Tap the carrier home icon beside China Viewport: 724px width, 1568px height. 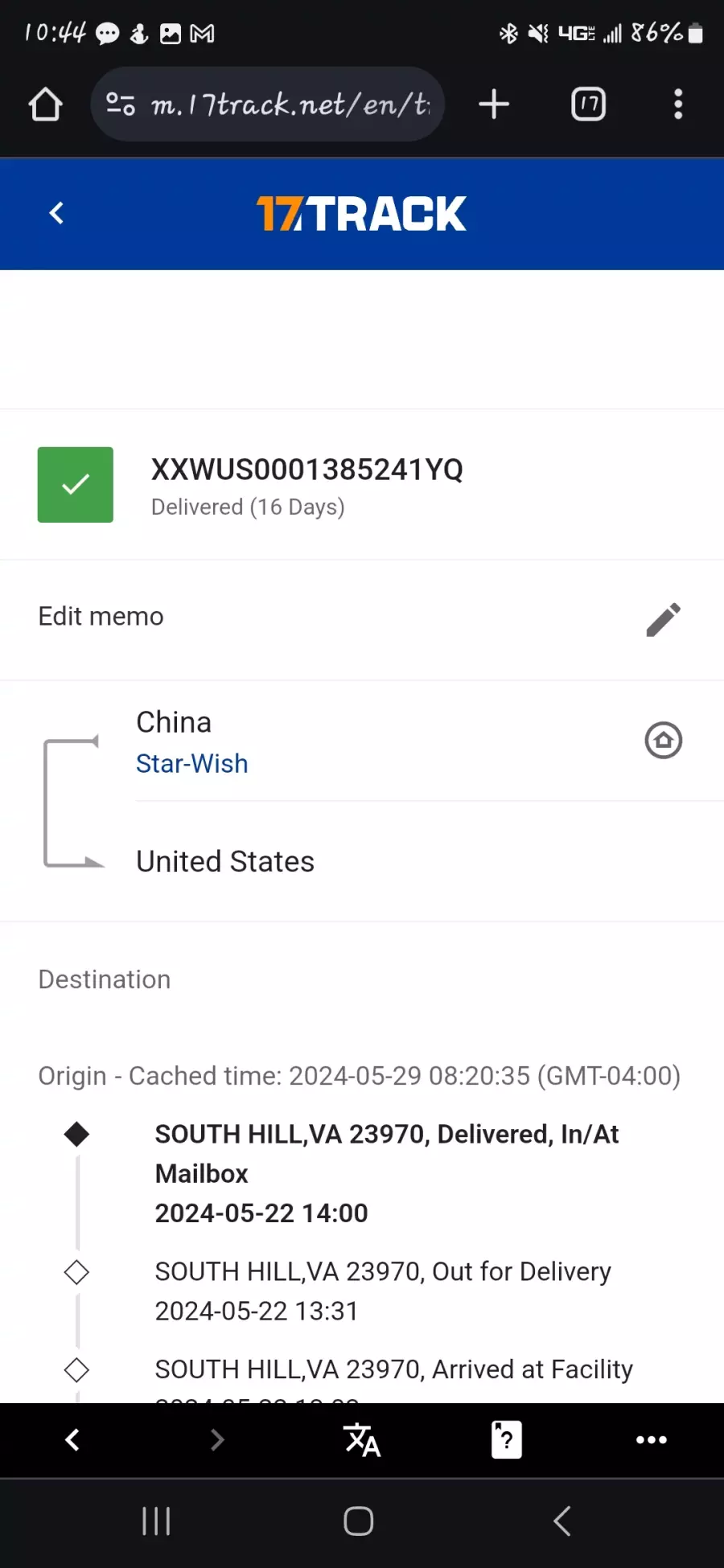pos(664,740)
